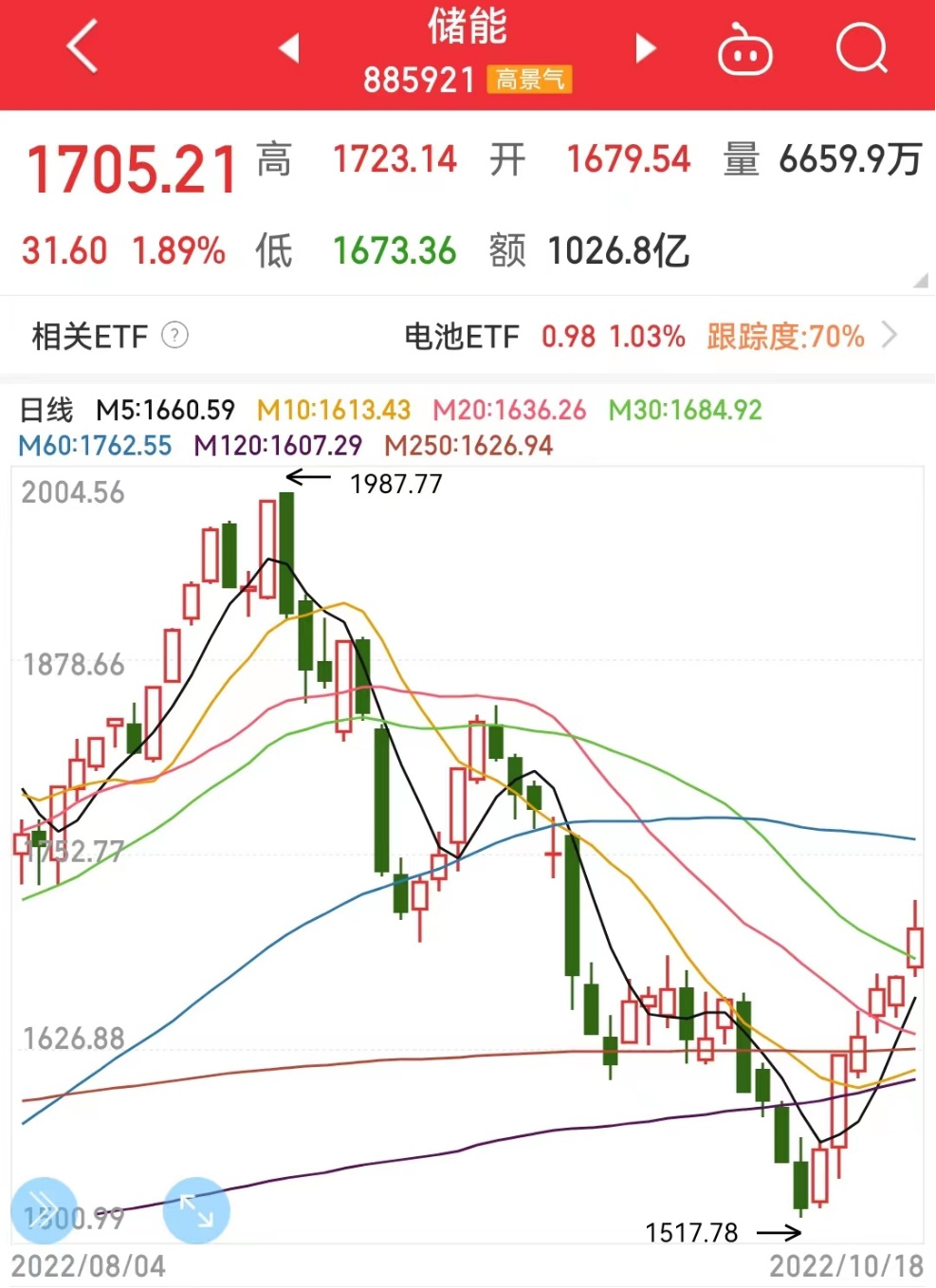Viewport: 936px width, 1288px height.
Task: Open the search magnifier
Action: [861, 47]
